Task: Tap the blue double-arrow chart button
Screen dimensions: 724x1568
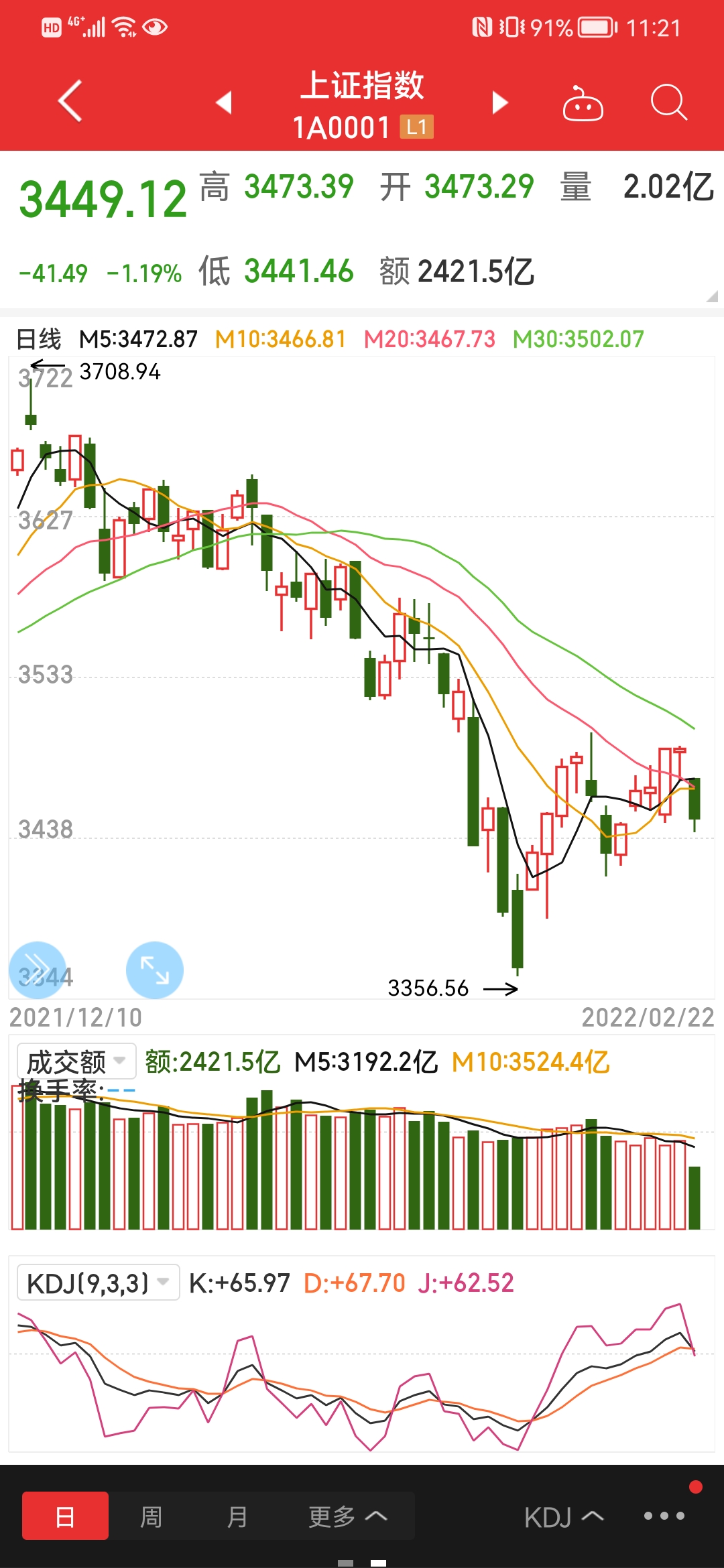Action: [38, 970]
